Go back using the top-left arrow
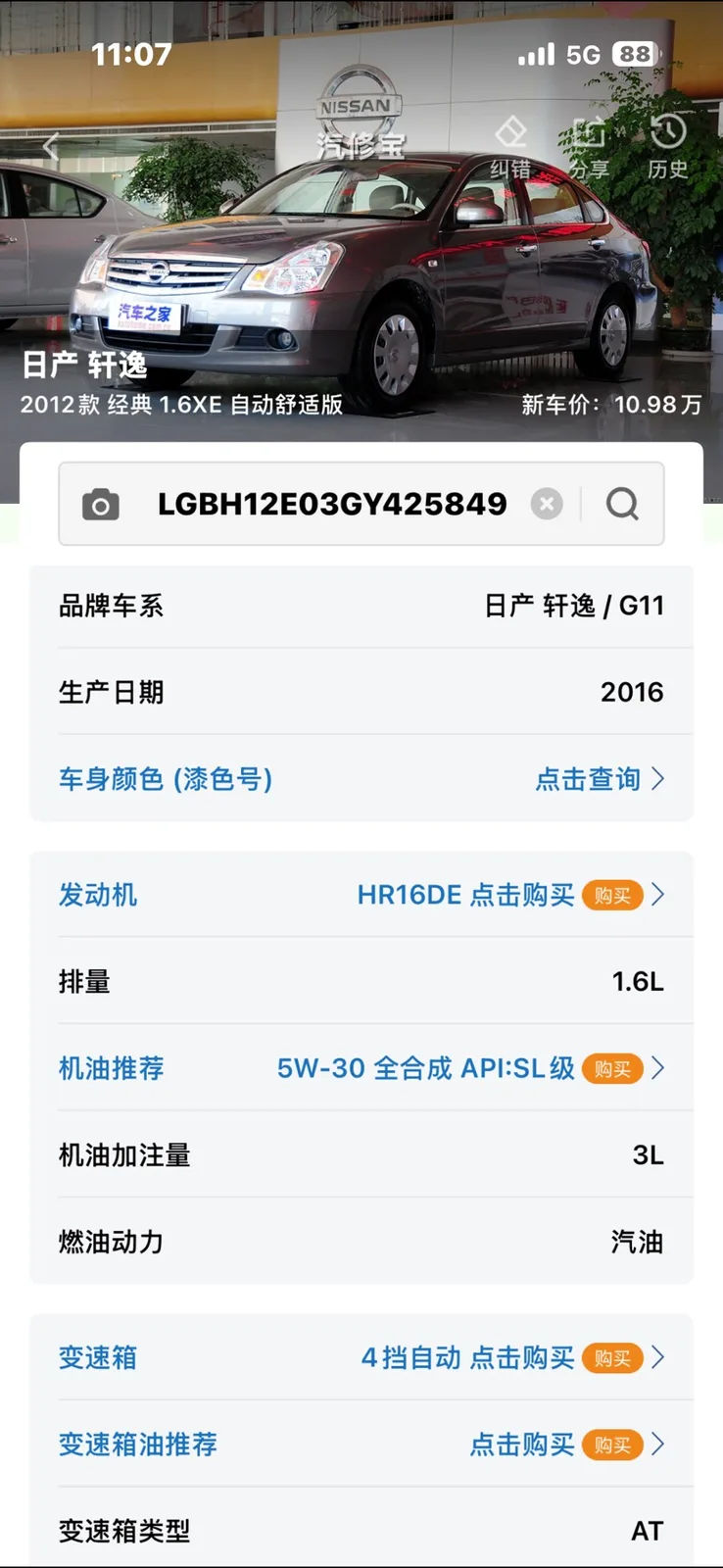The width and height of the screenshot is (723, 1568). point(51,147)
